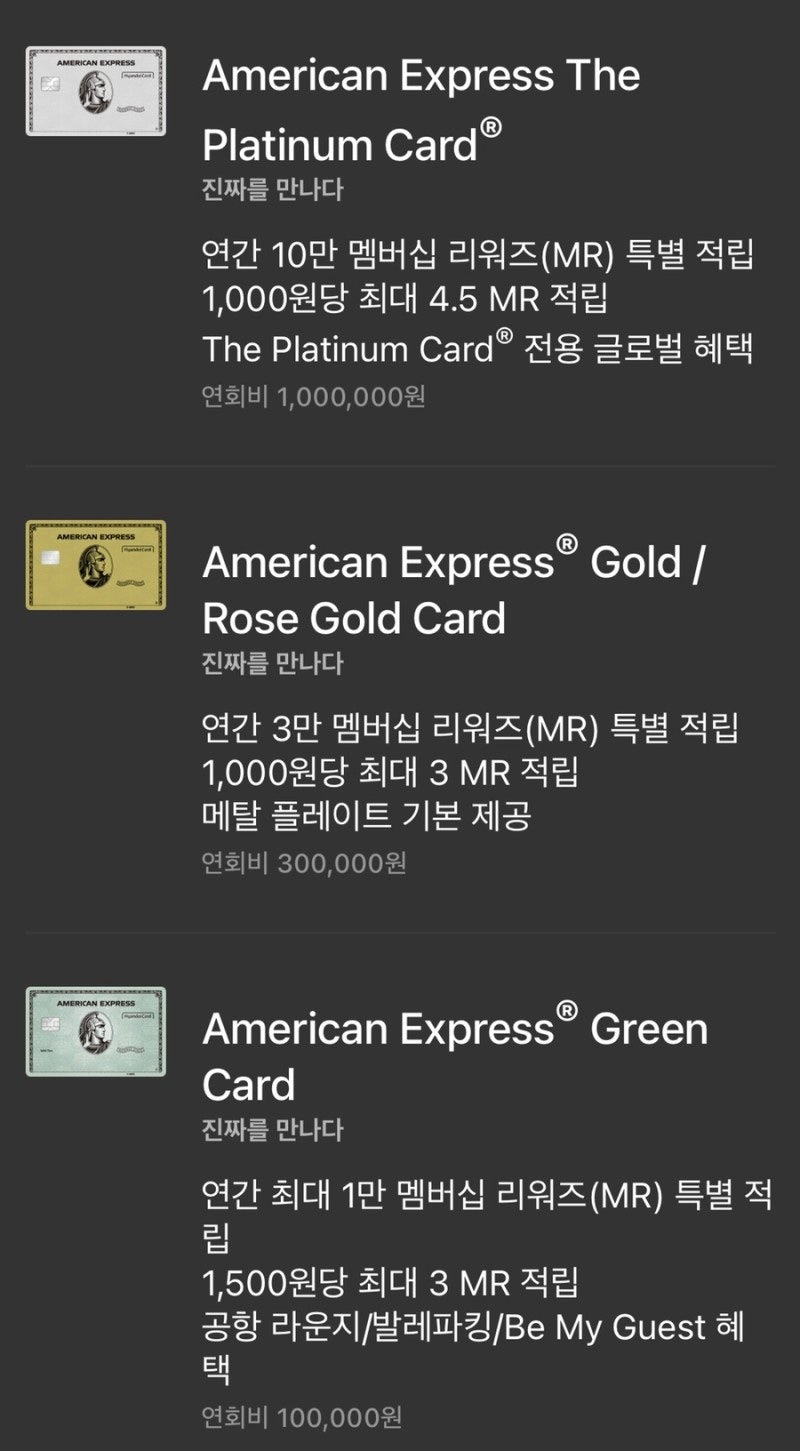Click the The Platinum Card 전용 글로벌 혜택 line
Screen dimensions: 800x1451
tap(478, 349)
